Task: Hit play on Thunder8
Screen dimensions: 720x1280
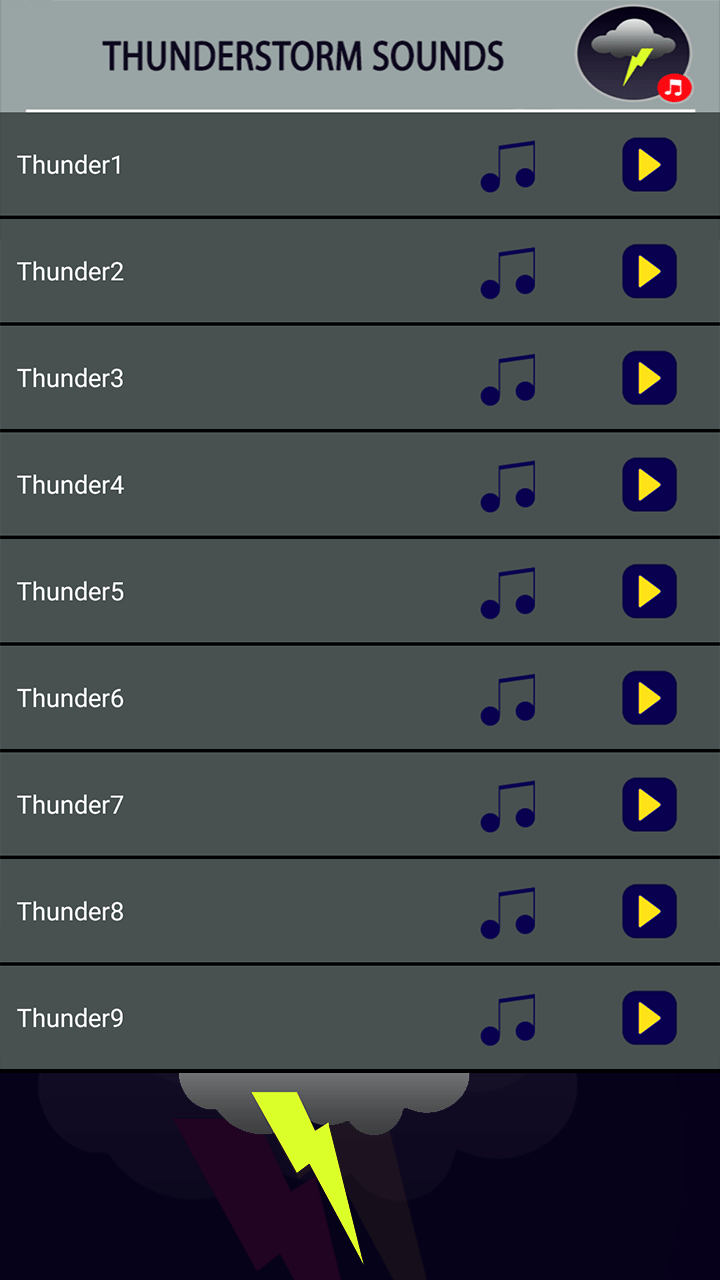Action: 649,911
